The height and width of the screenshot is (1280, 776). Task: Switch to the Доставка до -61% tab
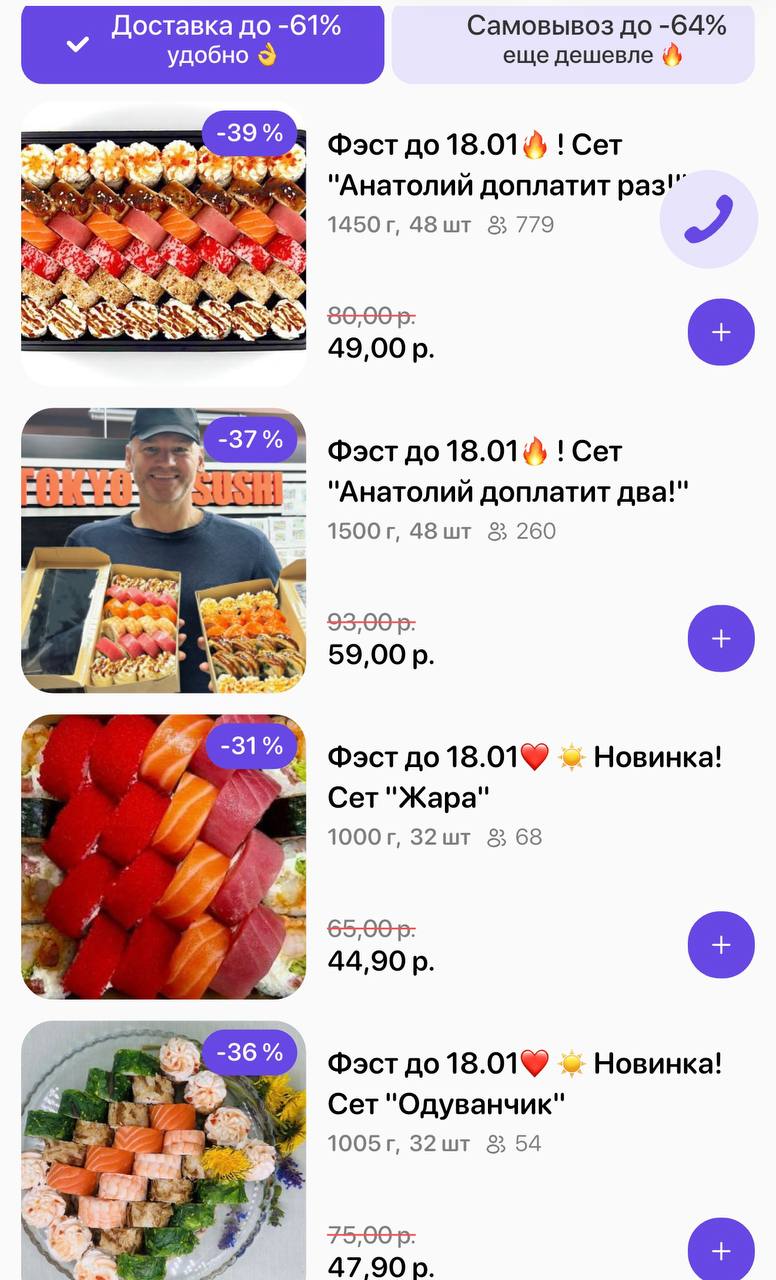coord(202,42)
